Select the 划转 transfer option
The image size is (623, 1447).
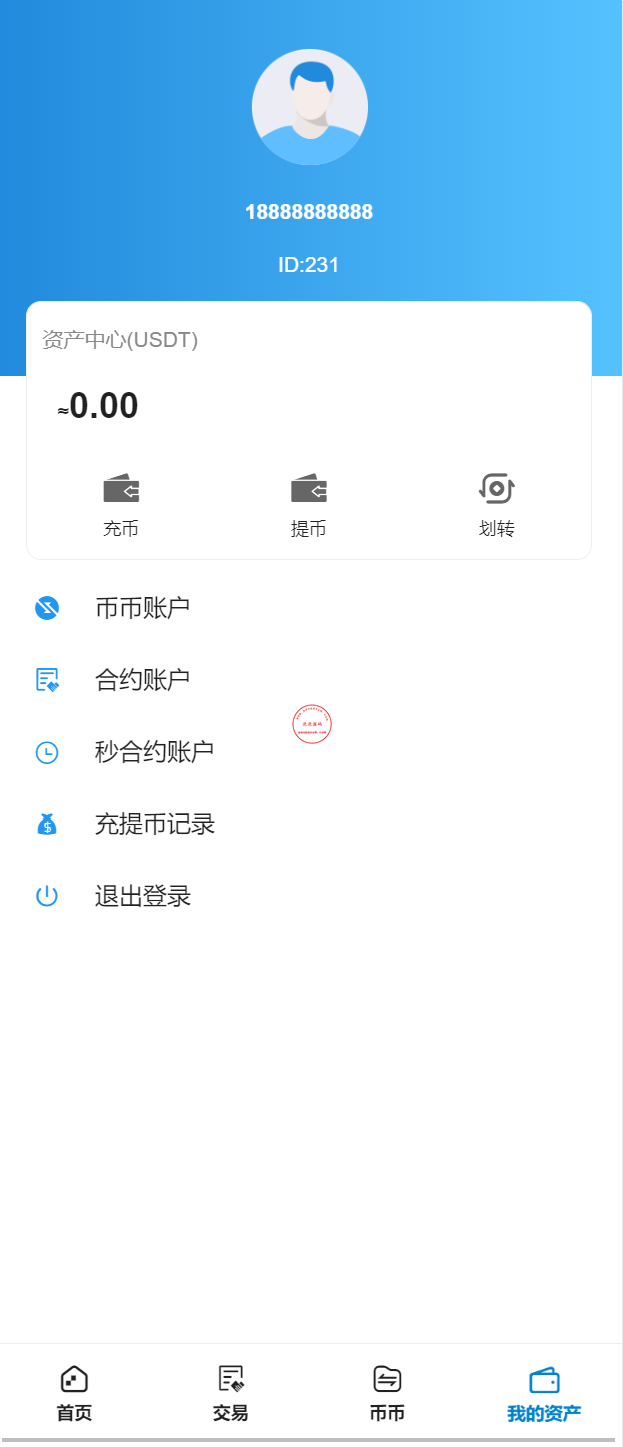point(496,505)
